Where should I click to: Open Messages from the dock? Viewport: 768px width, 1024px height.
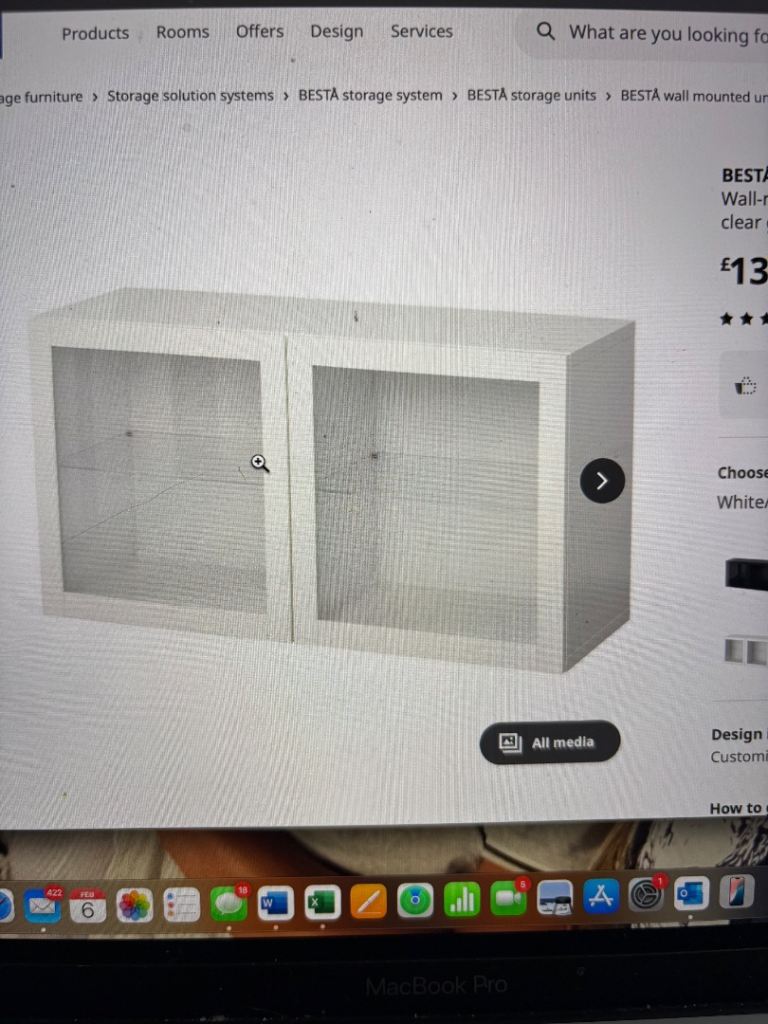229,904
